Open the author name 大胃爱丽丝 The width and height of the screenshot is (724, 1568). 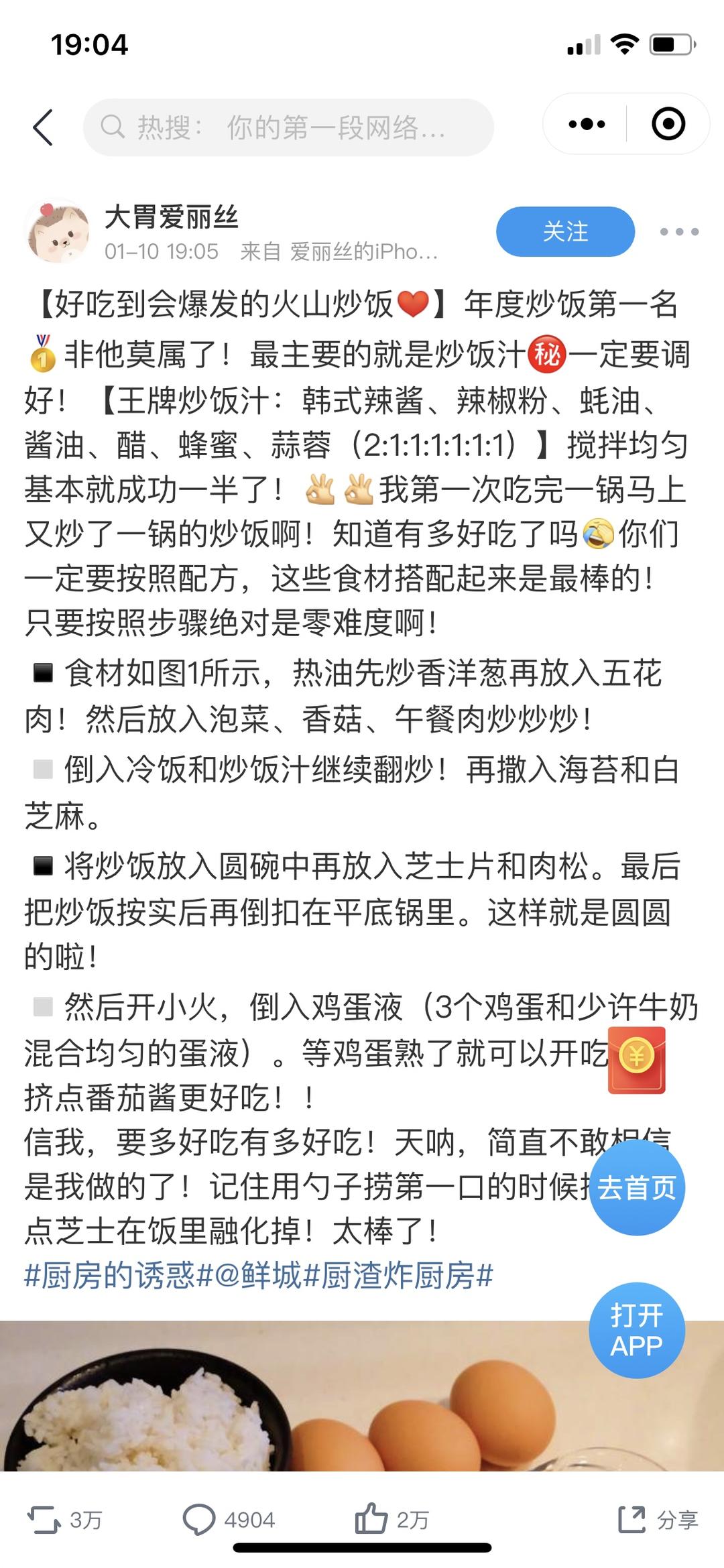(172, 217)
